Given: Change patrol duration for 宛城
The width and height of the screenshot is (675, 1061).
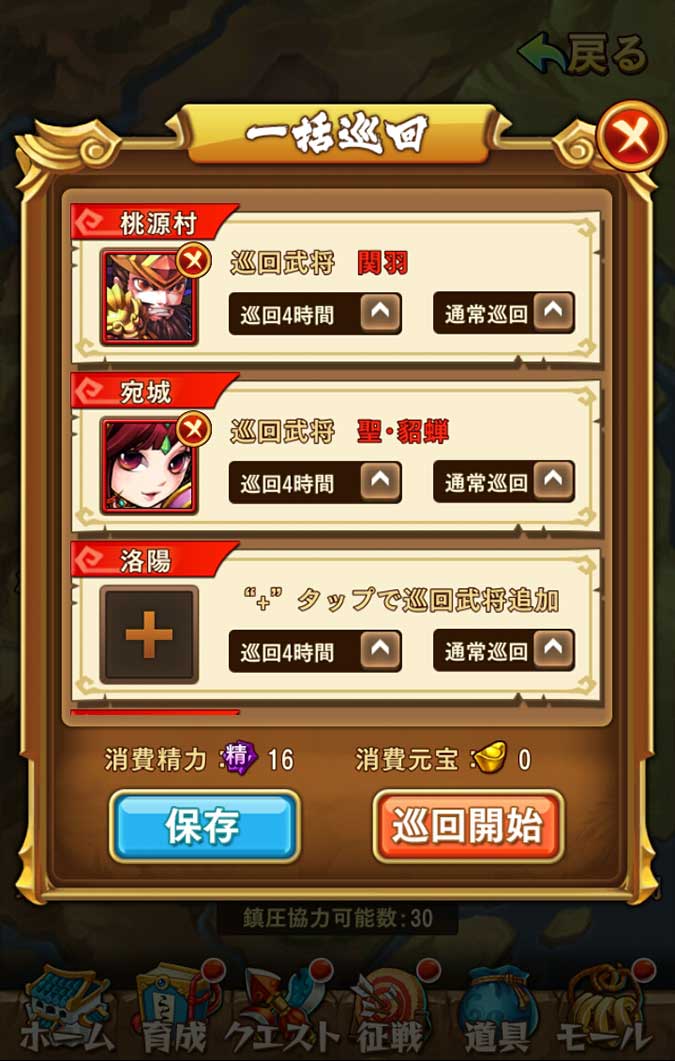Looking at the screenshot, I should point(315,483).
